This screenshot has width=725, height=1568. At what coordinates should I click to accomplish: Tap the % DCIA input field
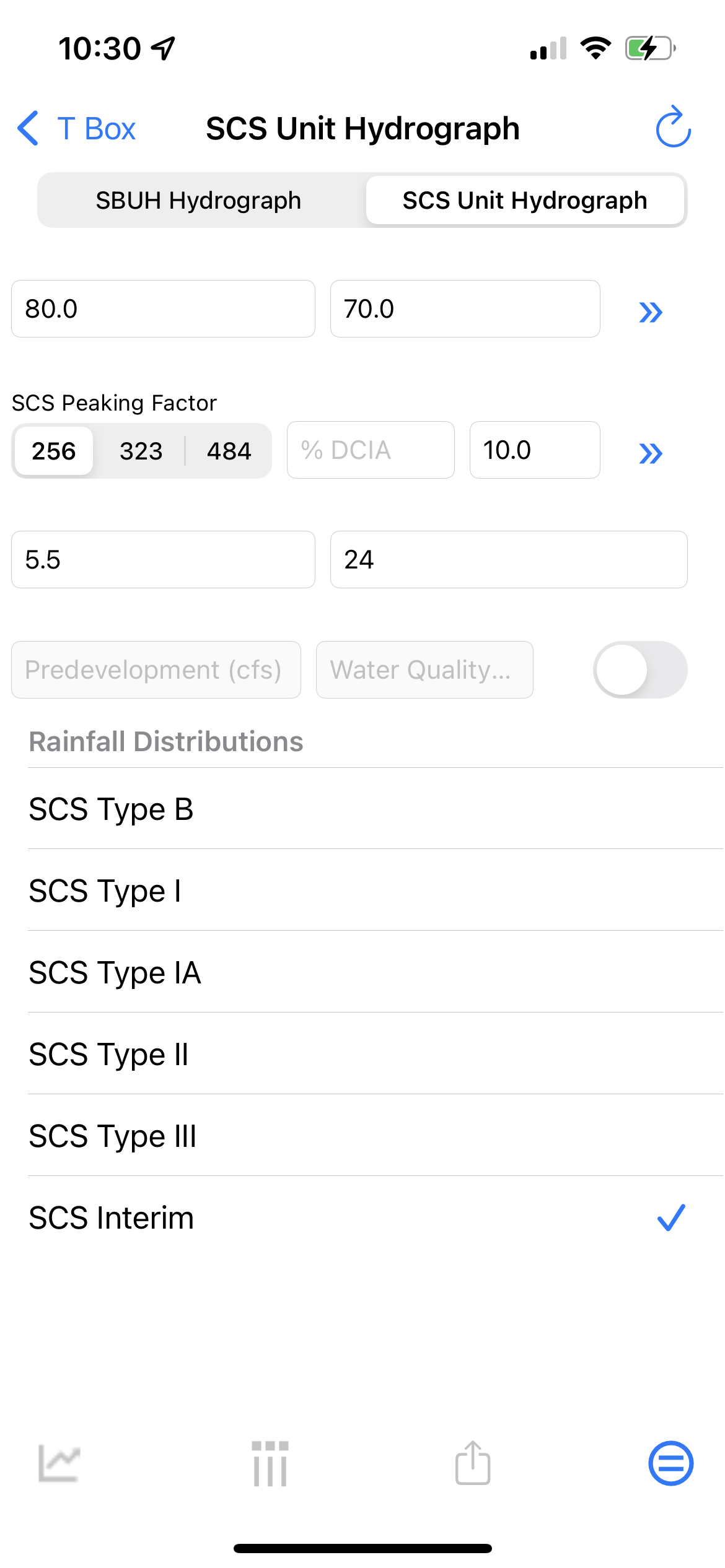(370, 450)
